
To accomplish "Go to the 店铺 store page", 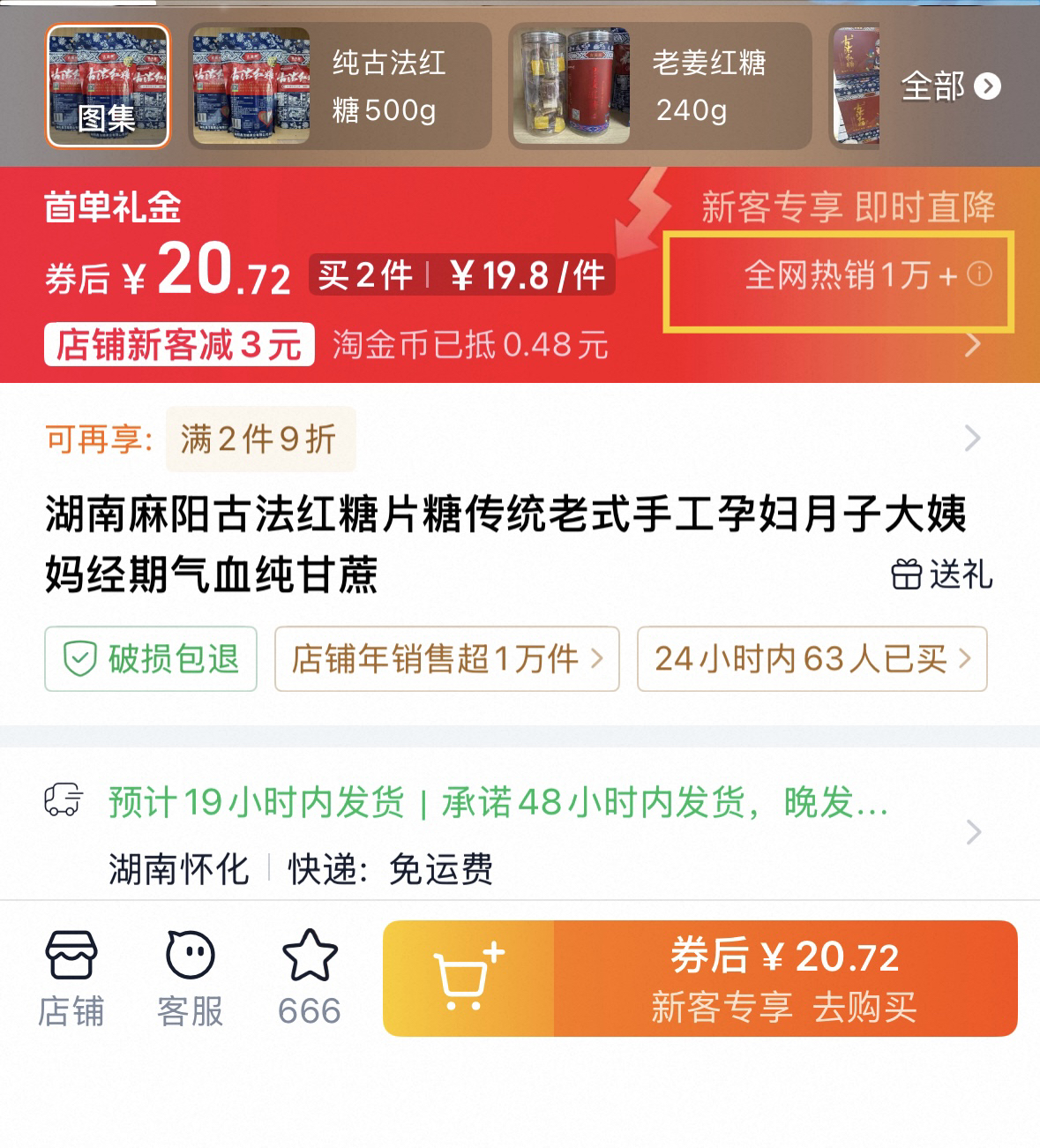I will coord(71,978).
